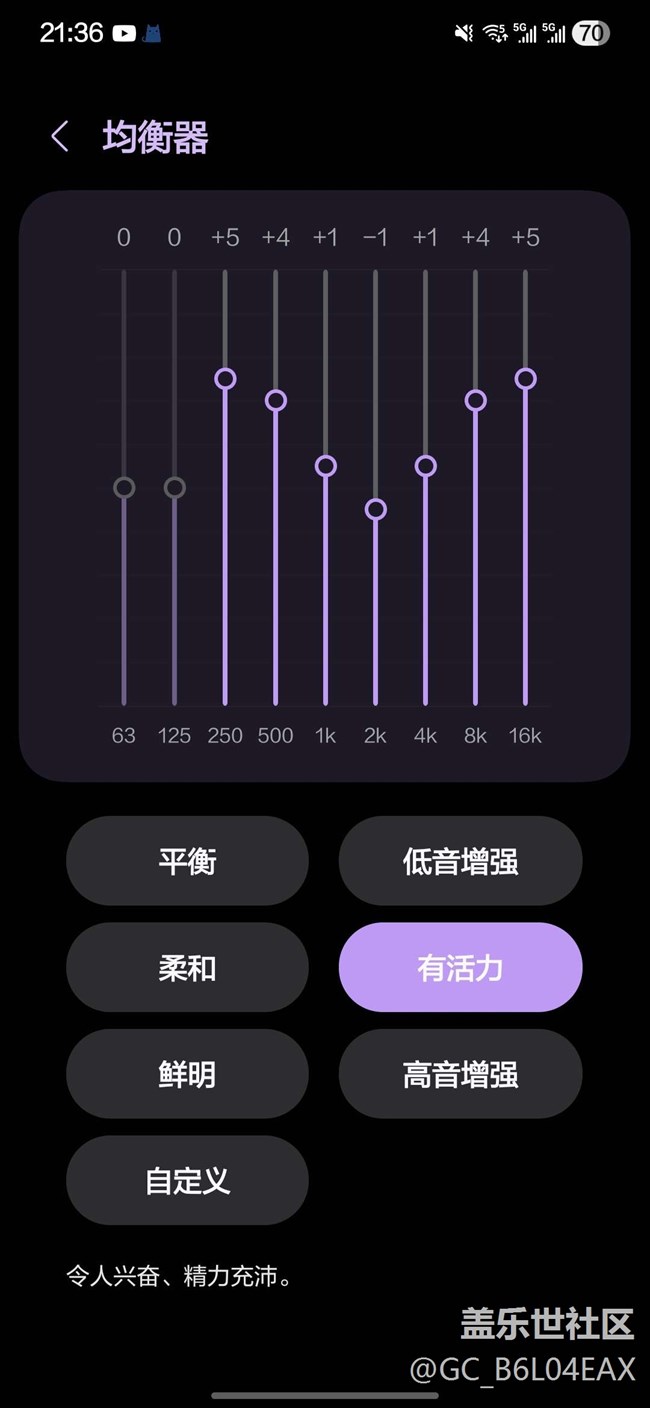The height and width of the screenshot is (1408, 650).
Task: Tap the 8k band slider handle
Action: coord(475,400)
